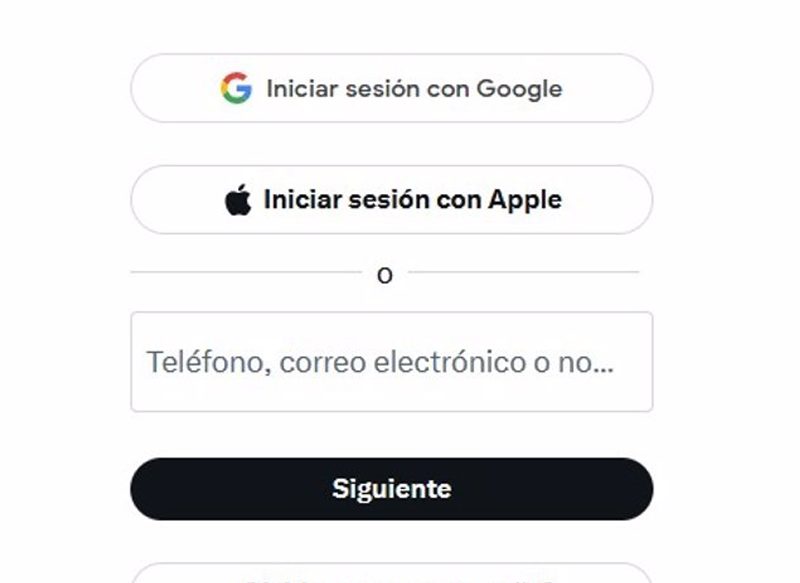Focus the Teléfono, correo electrónico field
The height and width of the screenshot is (583, 800).
(x=391, y=362)
